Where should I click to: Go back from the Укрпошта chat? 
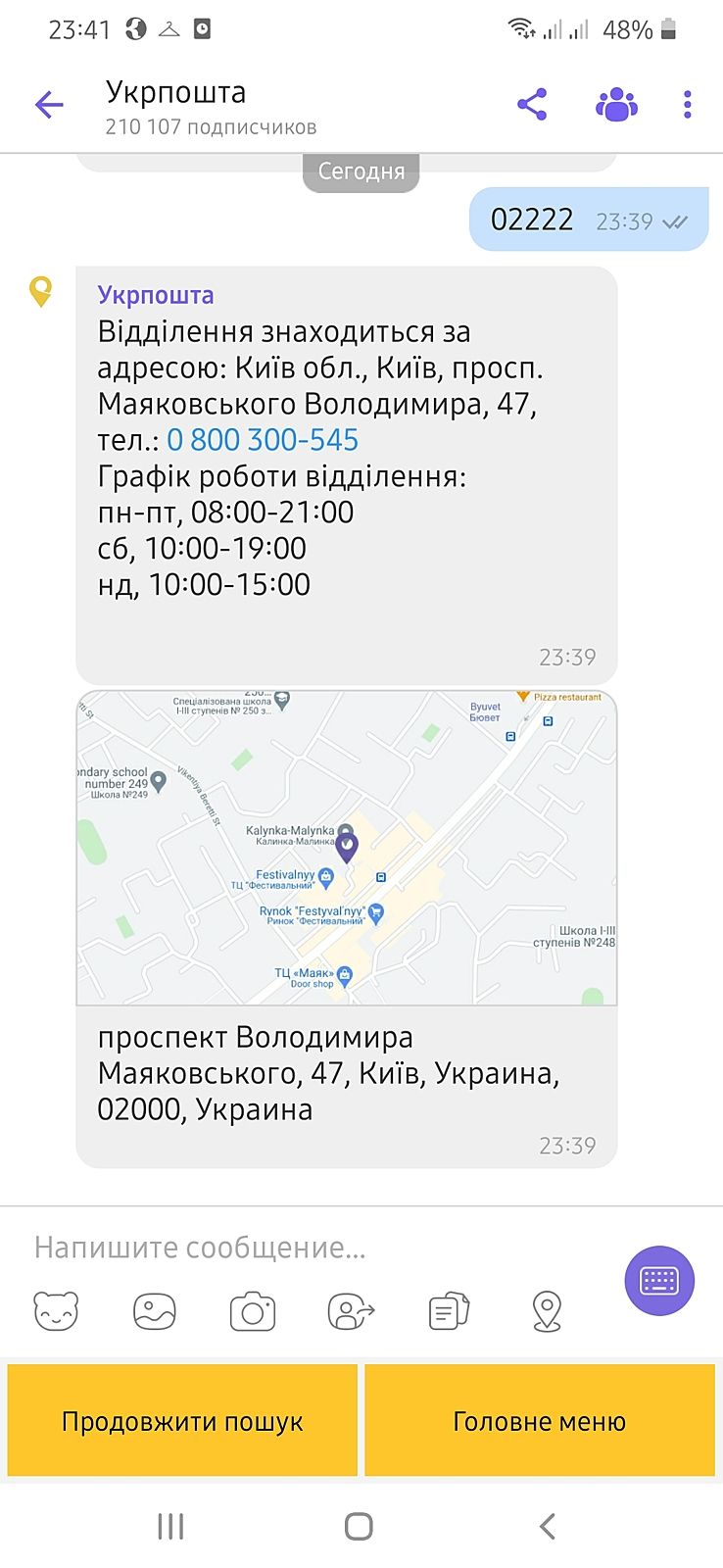pyautogui.click(x=49, y=105)
